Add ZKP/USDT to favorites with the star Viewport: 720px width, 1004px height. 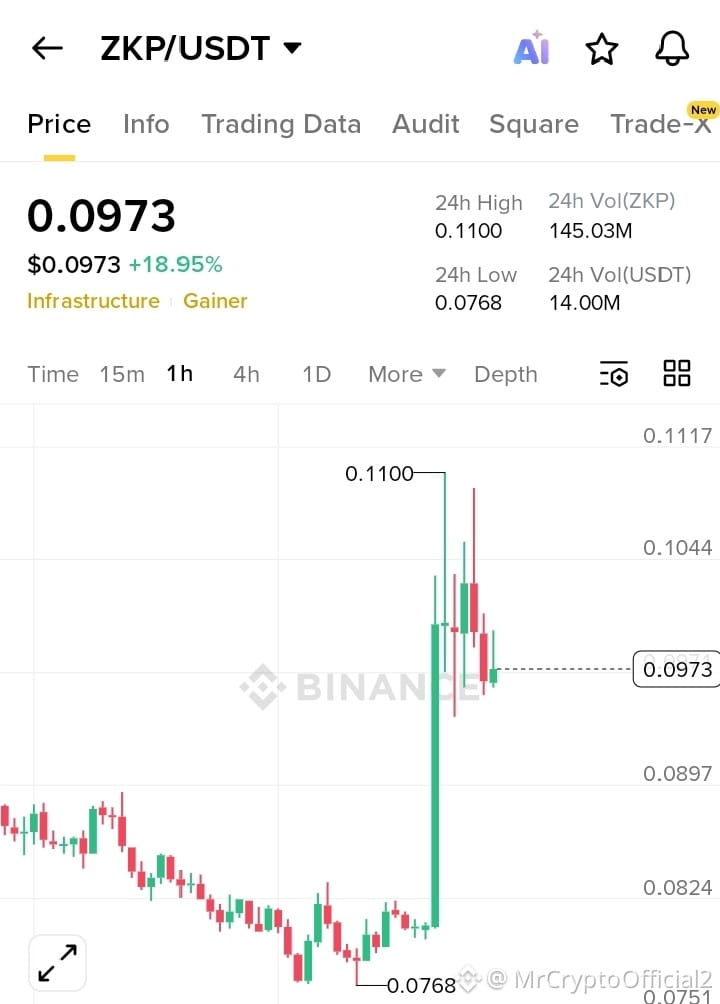coord(602,48)
